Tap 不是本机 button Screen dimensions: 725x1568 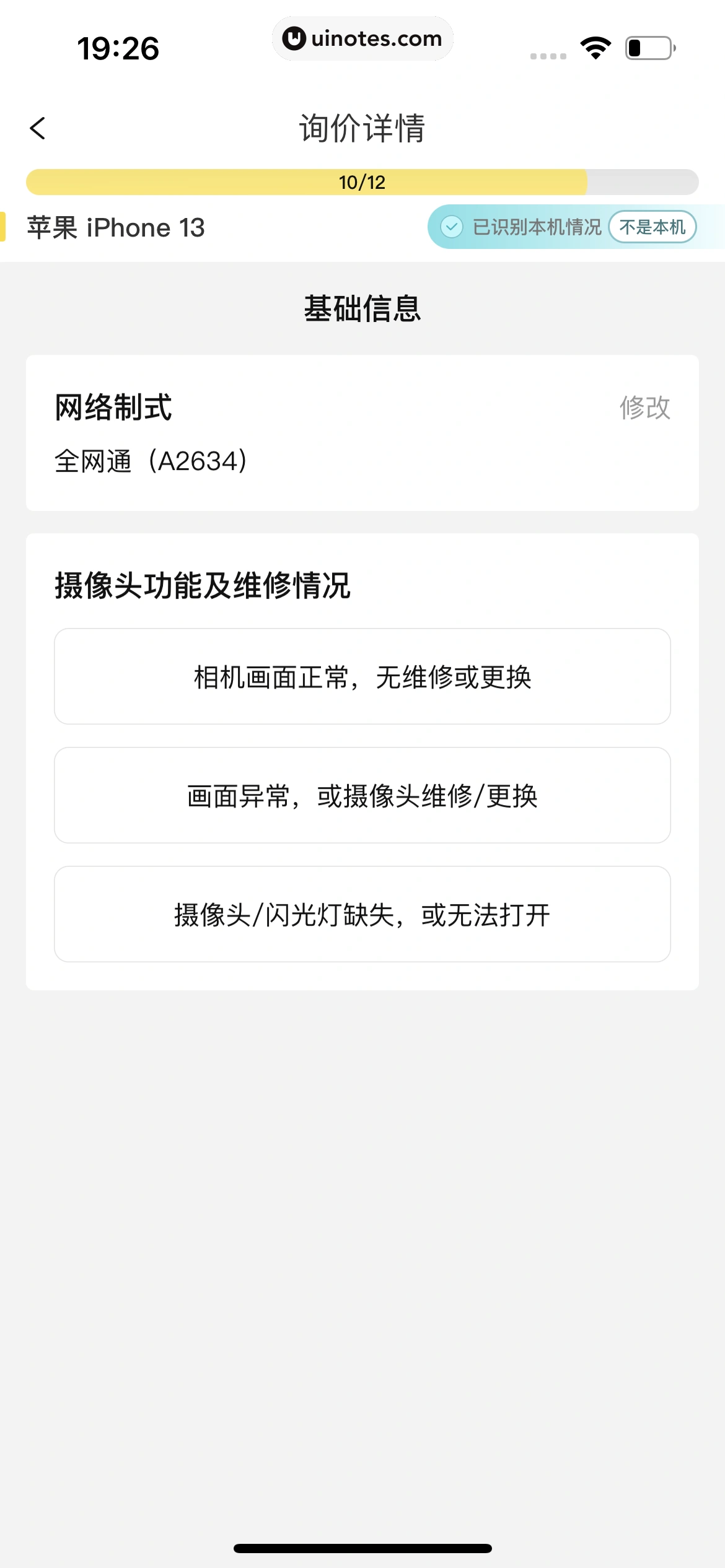652,227
